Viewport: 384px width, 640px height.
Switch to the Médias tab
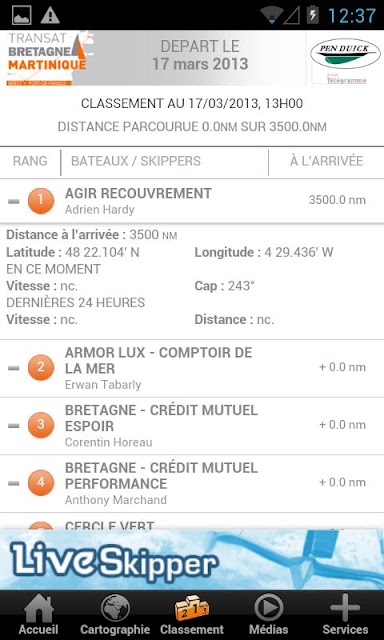(x=269, y=615)
